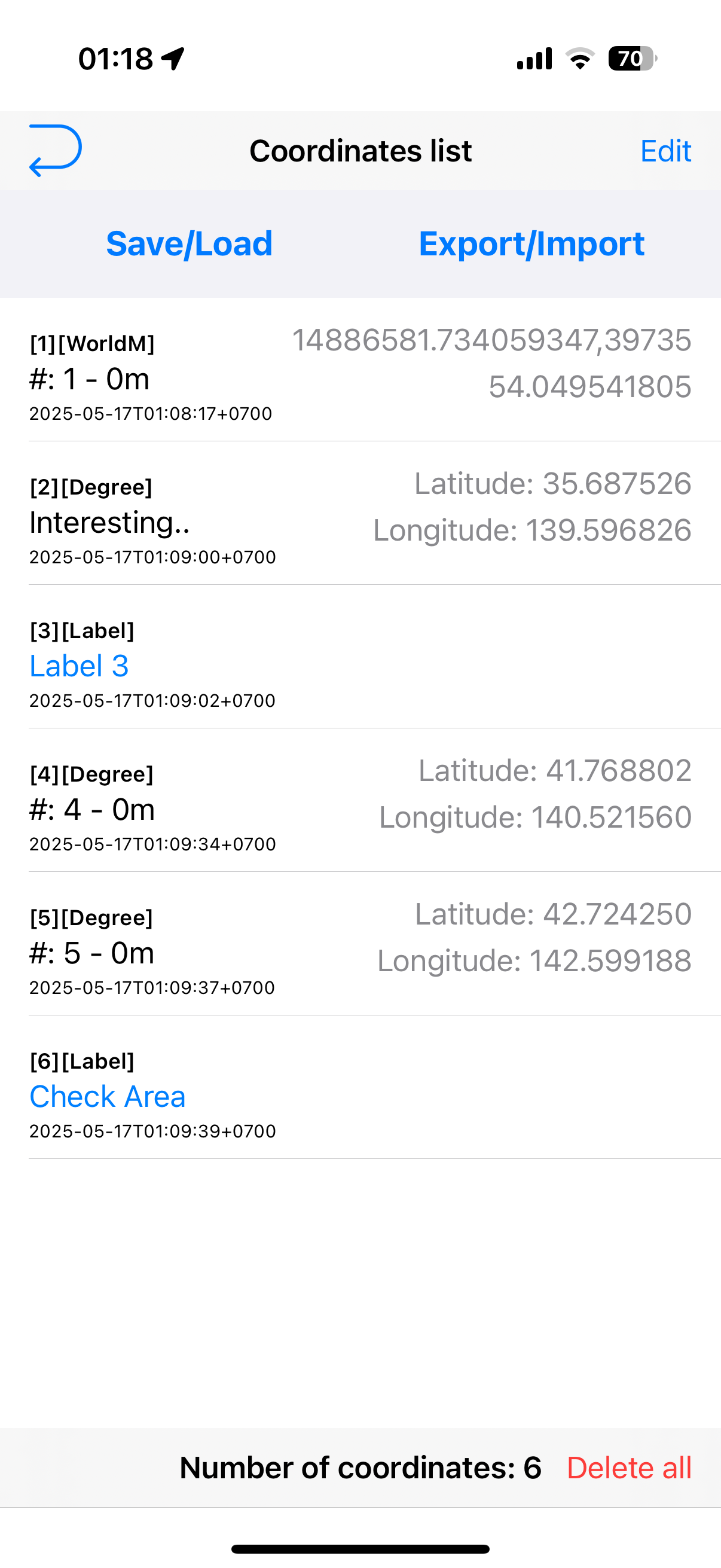Select coordinate entry 1 WorldM
This screenshot has height=1568, width=721.
tap(360, 370)
